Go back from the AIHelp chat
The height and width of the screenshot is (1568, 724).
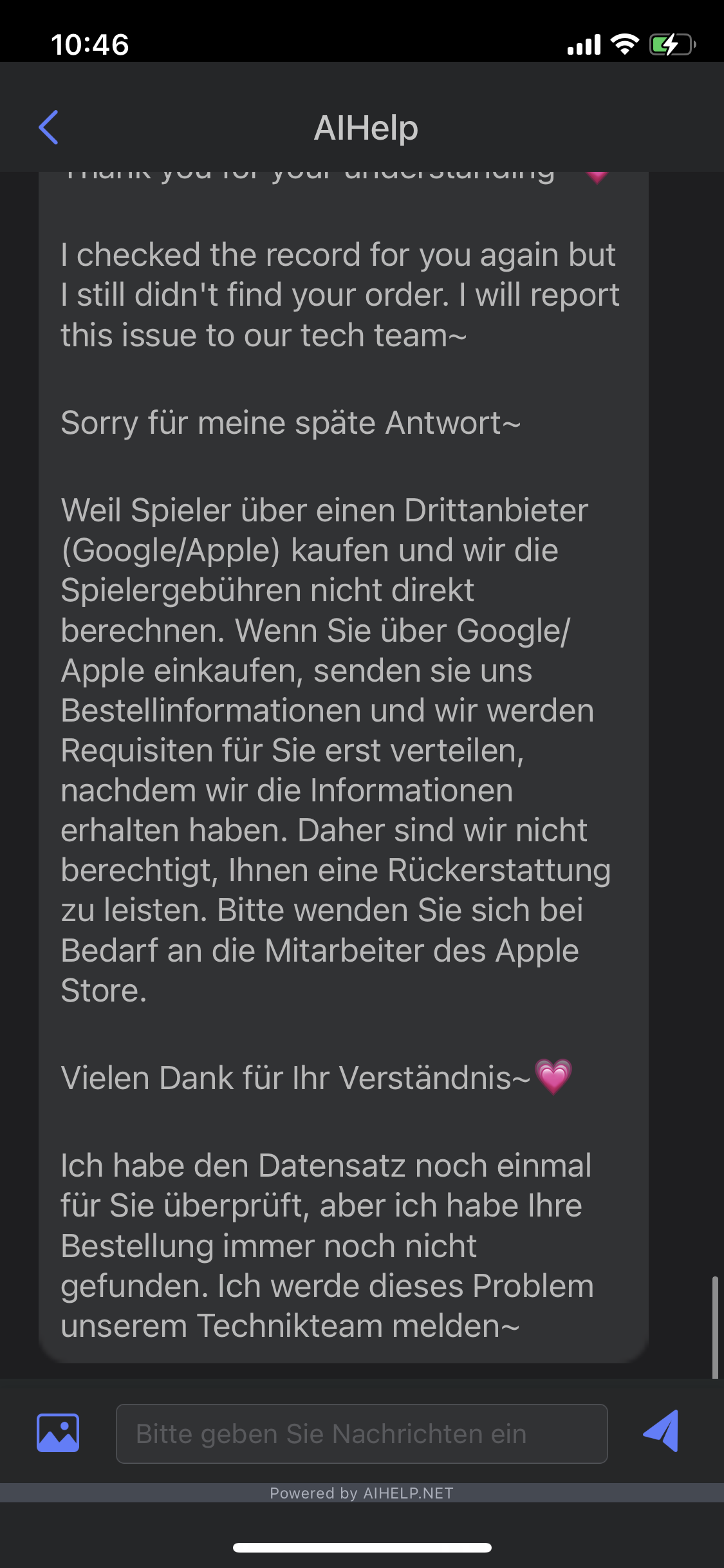point(48,127)
